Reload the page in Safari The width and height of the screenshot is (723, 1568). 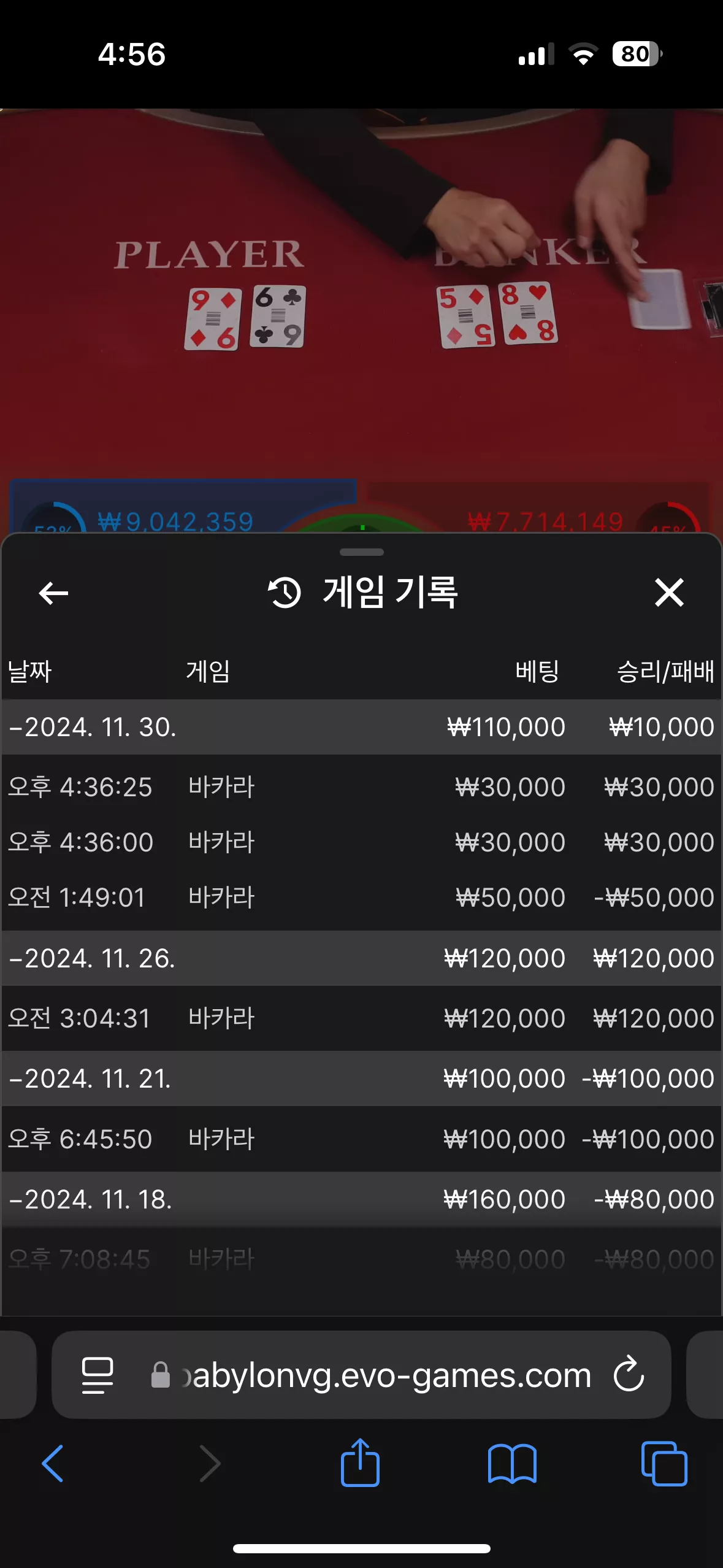click(629, 1374)
